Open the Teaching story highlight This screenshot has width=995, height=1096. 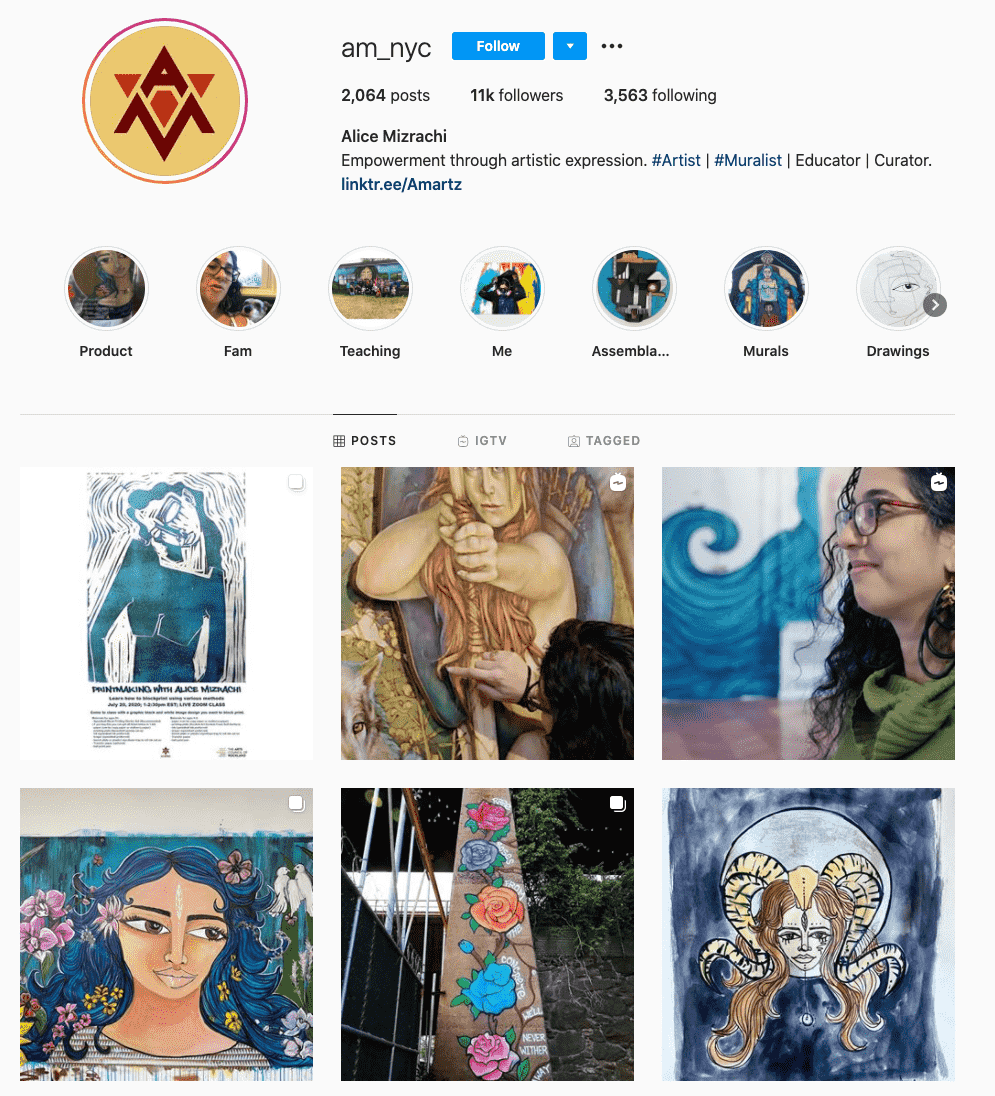[370, 290]
